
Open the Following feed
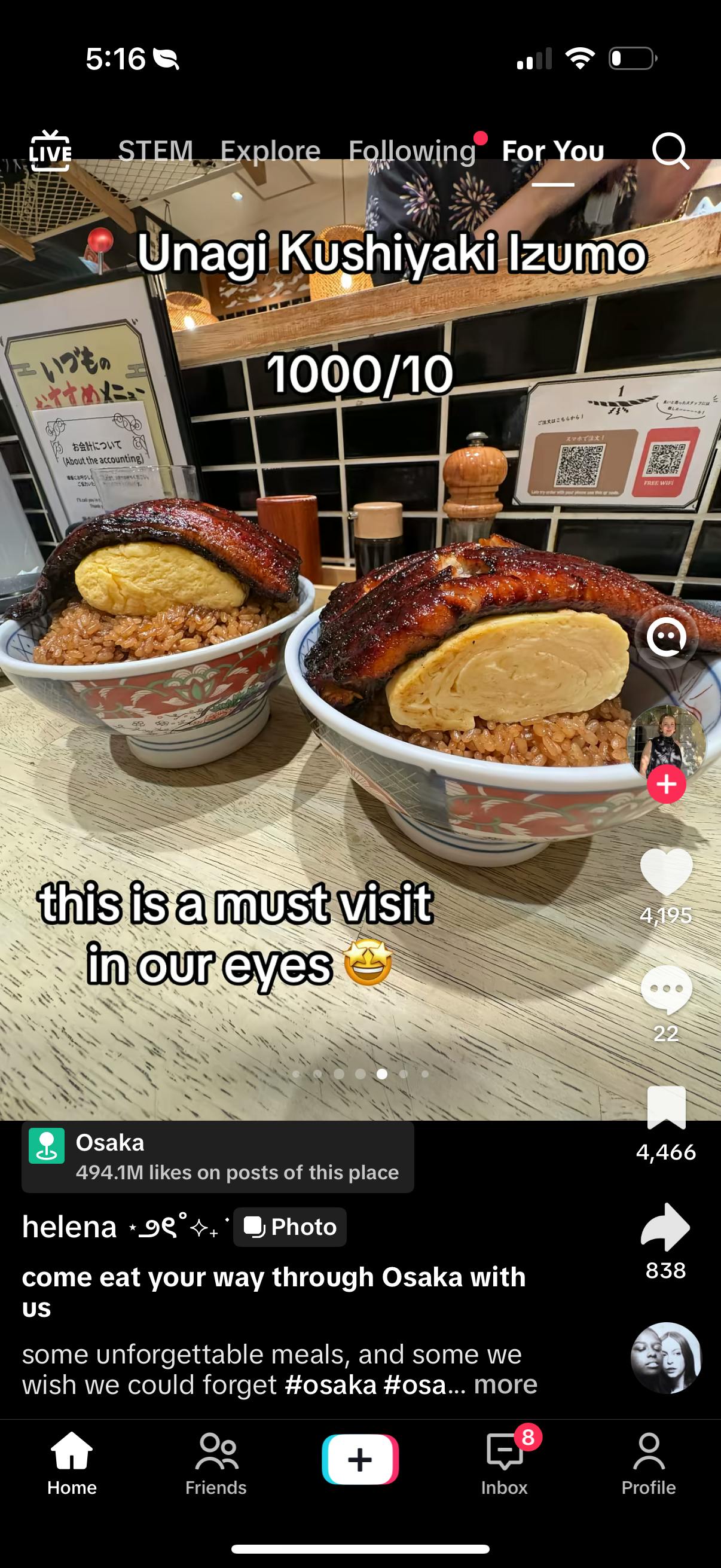(412, 150)
